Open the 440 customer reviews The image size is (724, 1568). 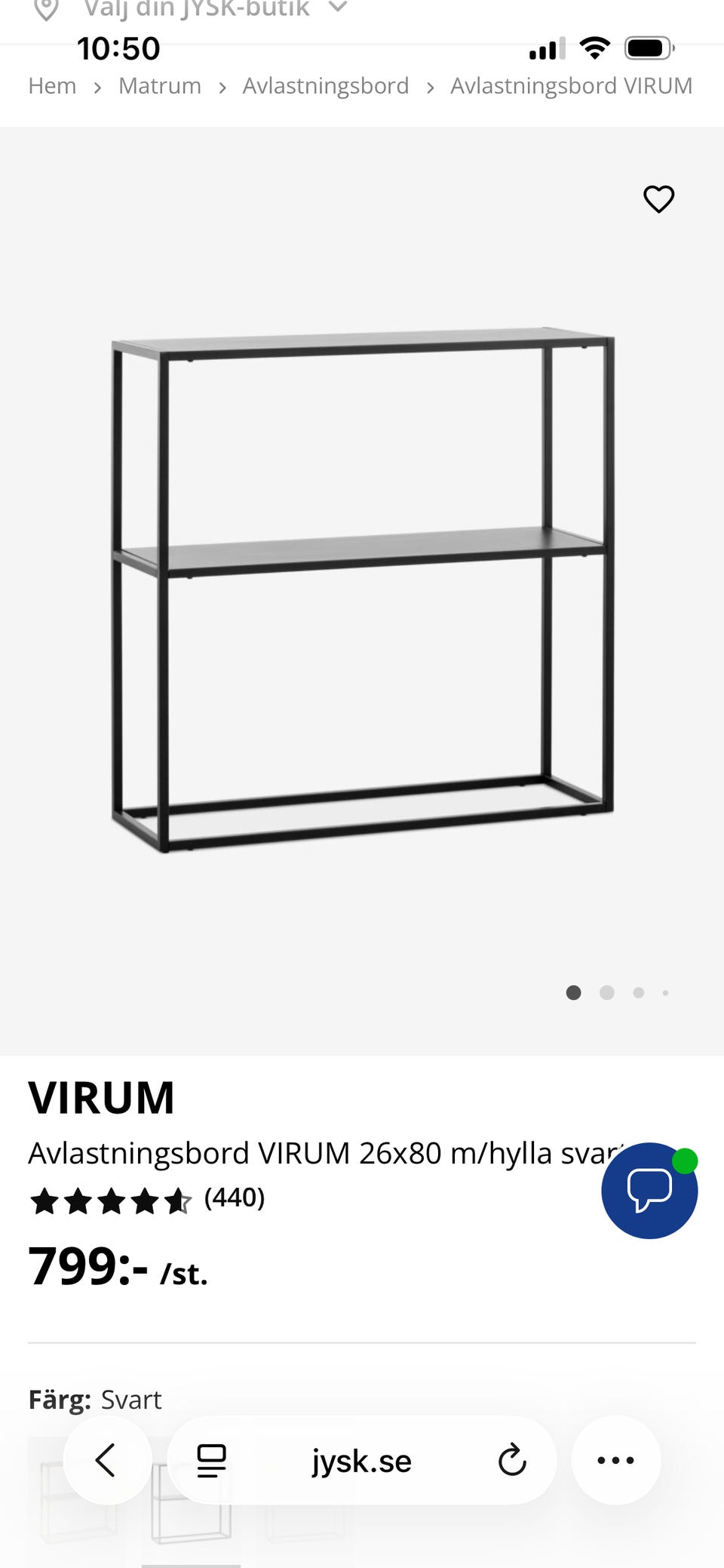[x=234, y=1198]
